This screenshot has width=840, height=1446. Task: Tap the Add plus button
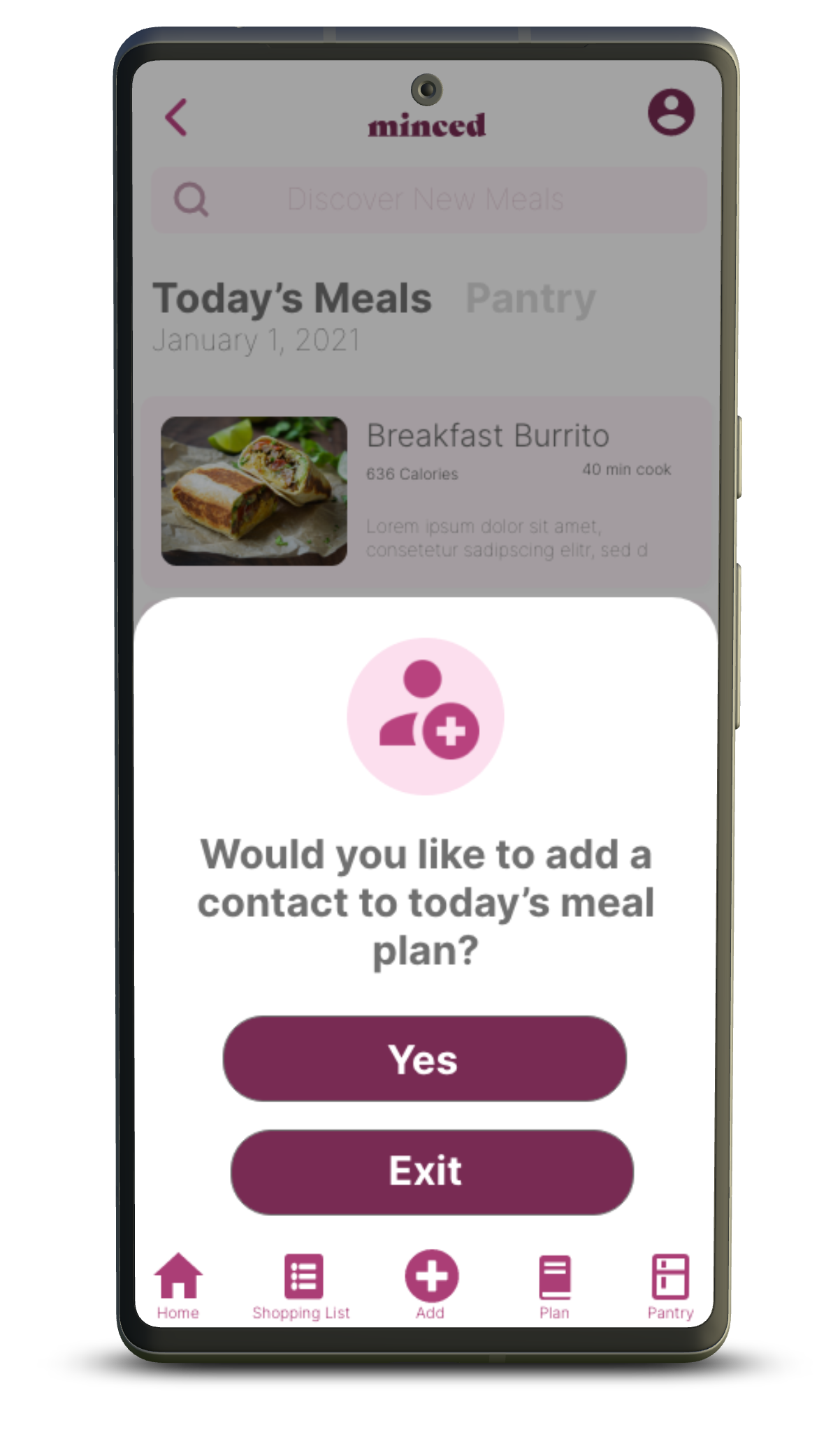point(431,1285)
